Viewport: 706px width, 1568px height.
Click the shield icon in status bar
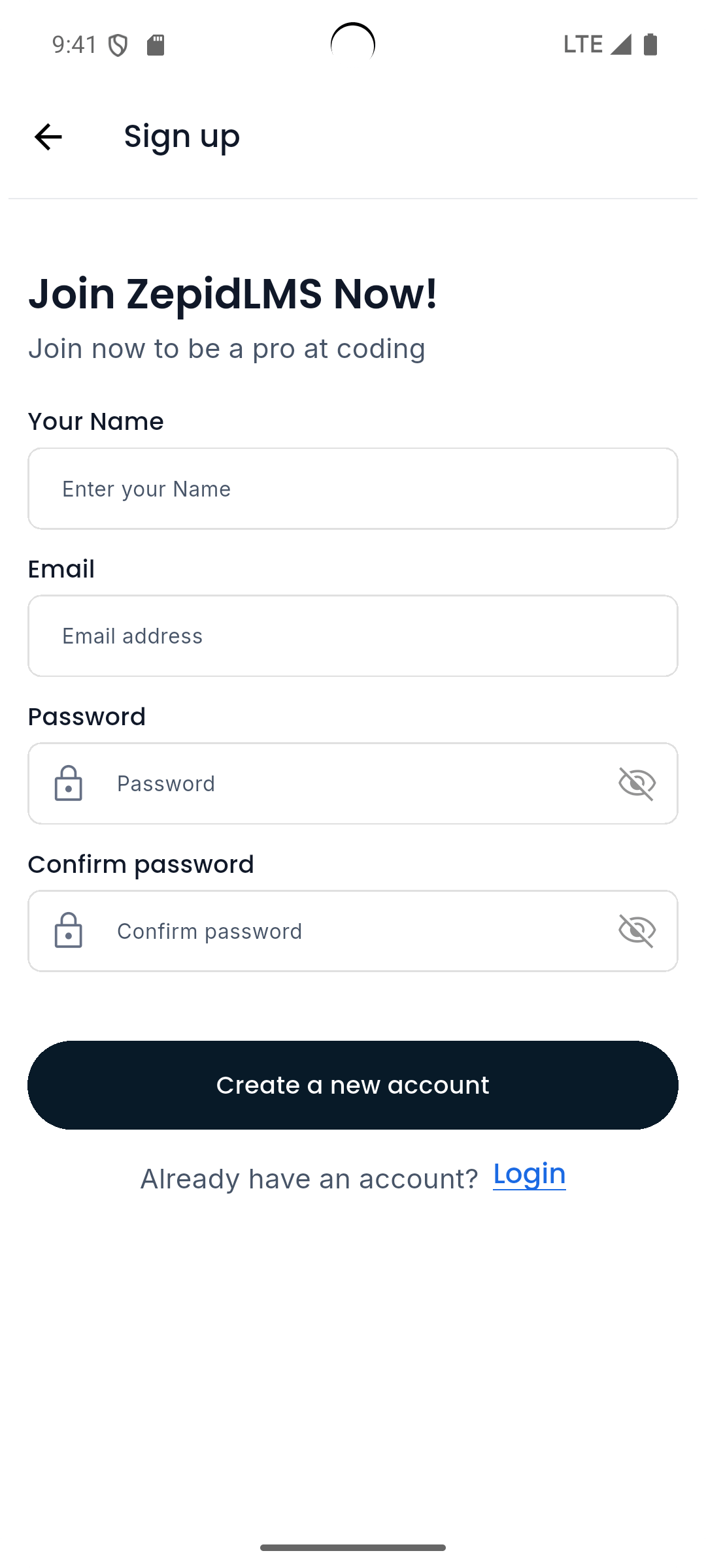(x=120, y=44)
